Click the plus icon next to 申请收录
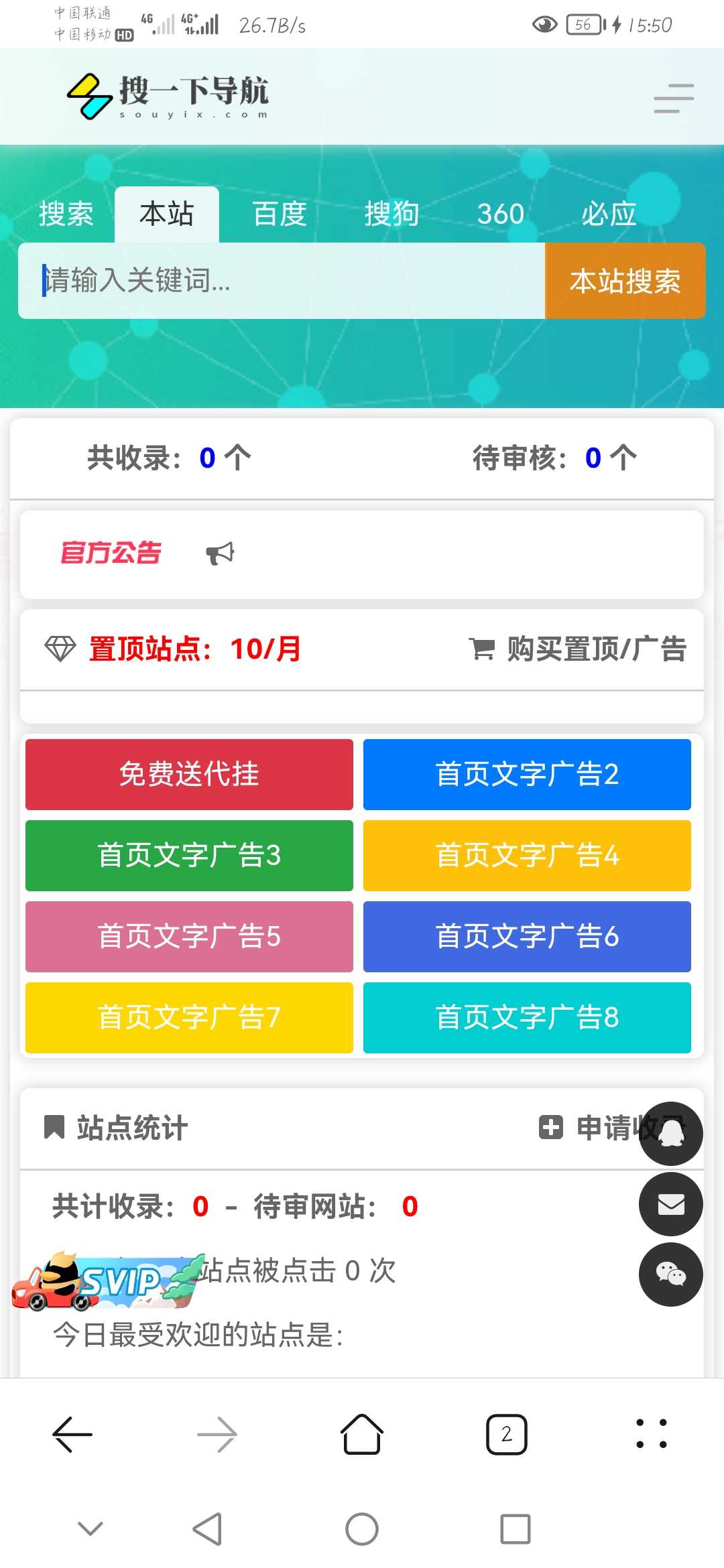This screenshot has width=724, height=1568. 550,1128
